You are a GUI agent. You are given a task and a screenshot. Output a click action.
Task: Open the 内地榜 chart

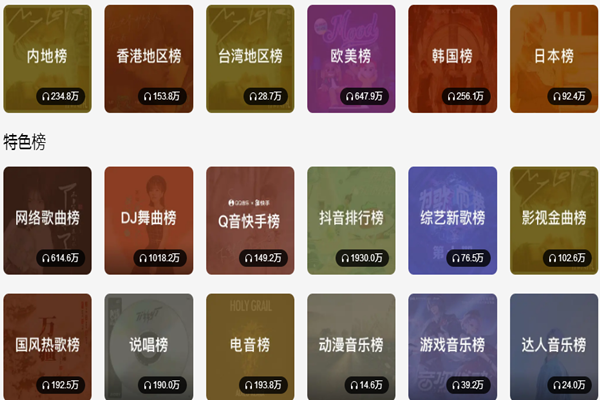(x=48, y=57)
